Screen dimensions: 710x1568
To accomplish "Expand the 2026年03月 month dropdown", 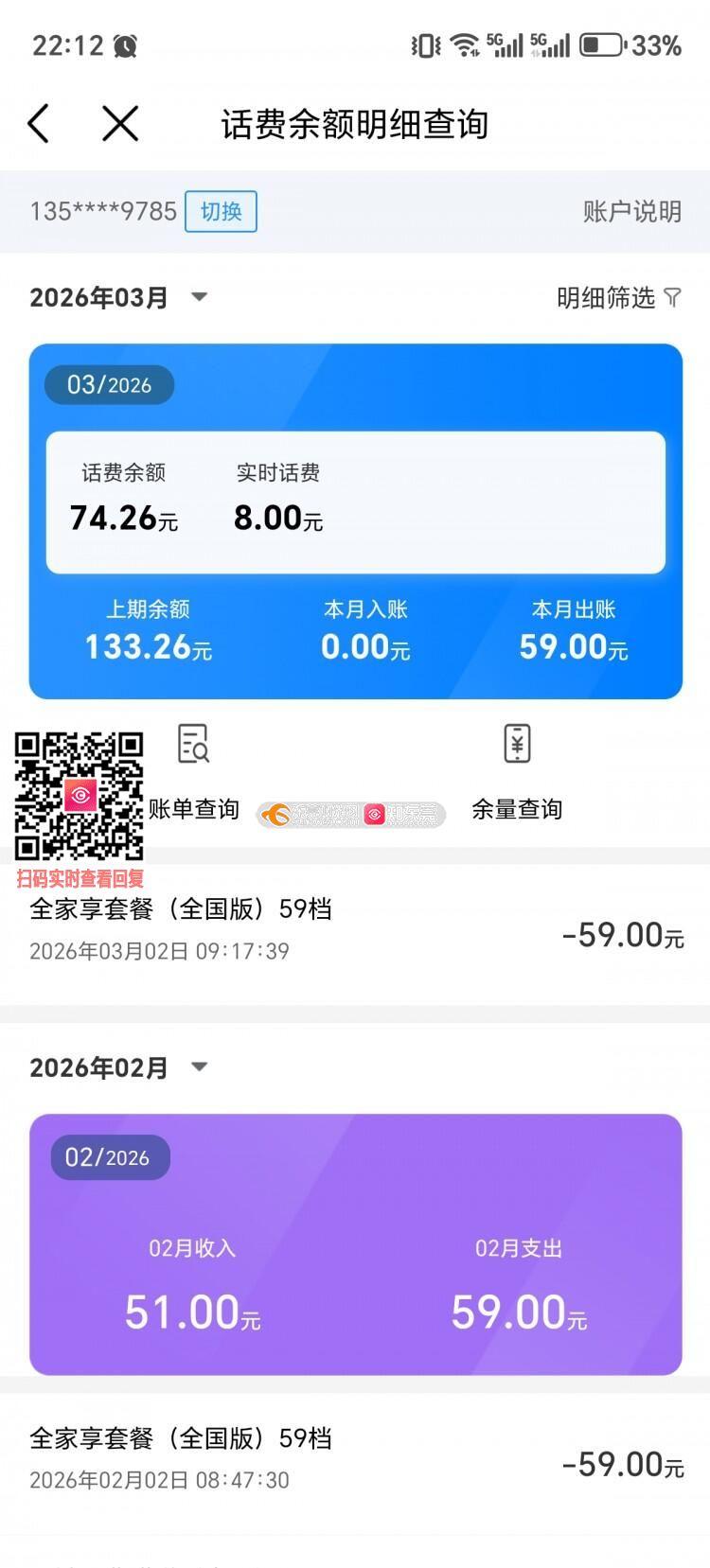I will click(x=199, y=297).
